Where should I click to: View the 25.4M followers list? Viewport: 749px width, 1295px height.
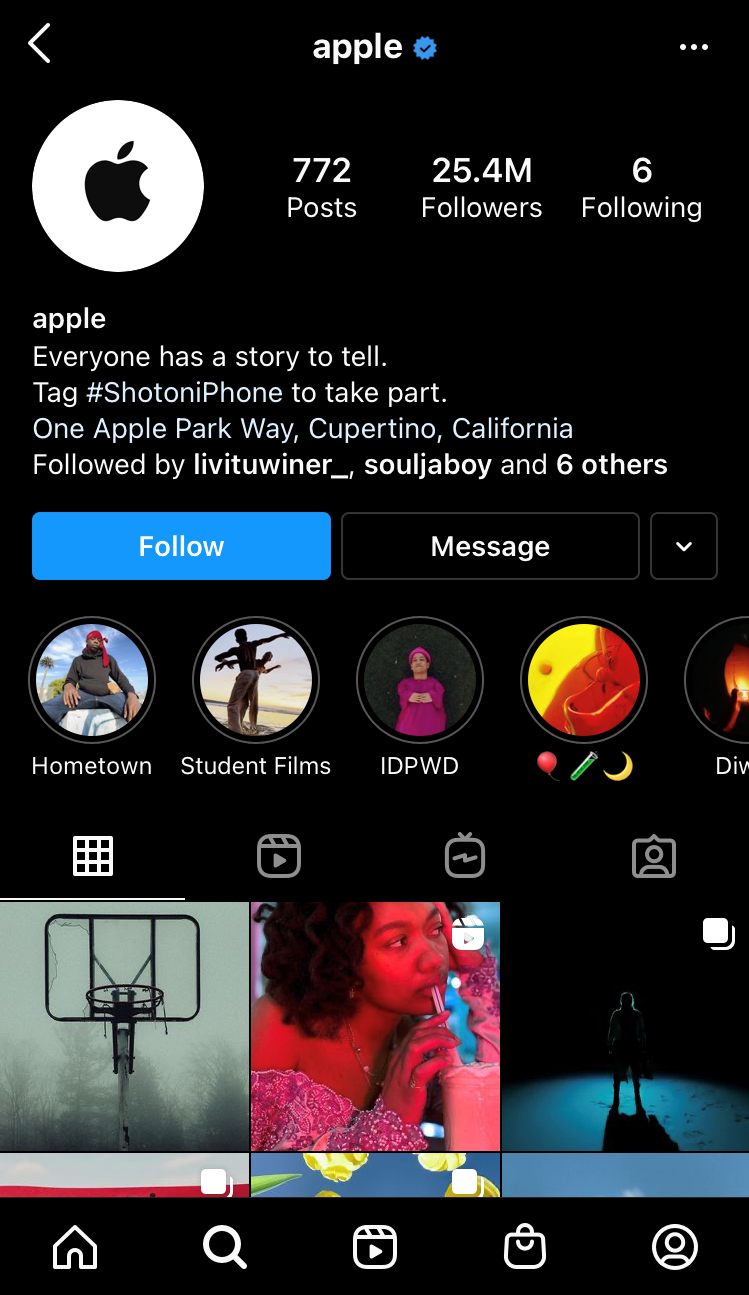481,187
